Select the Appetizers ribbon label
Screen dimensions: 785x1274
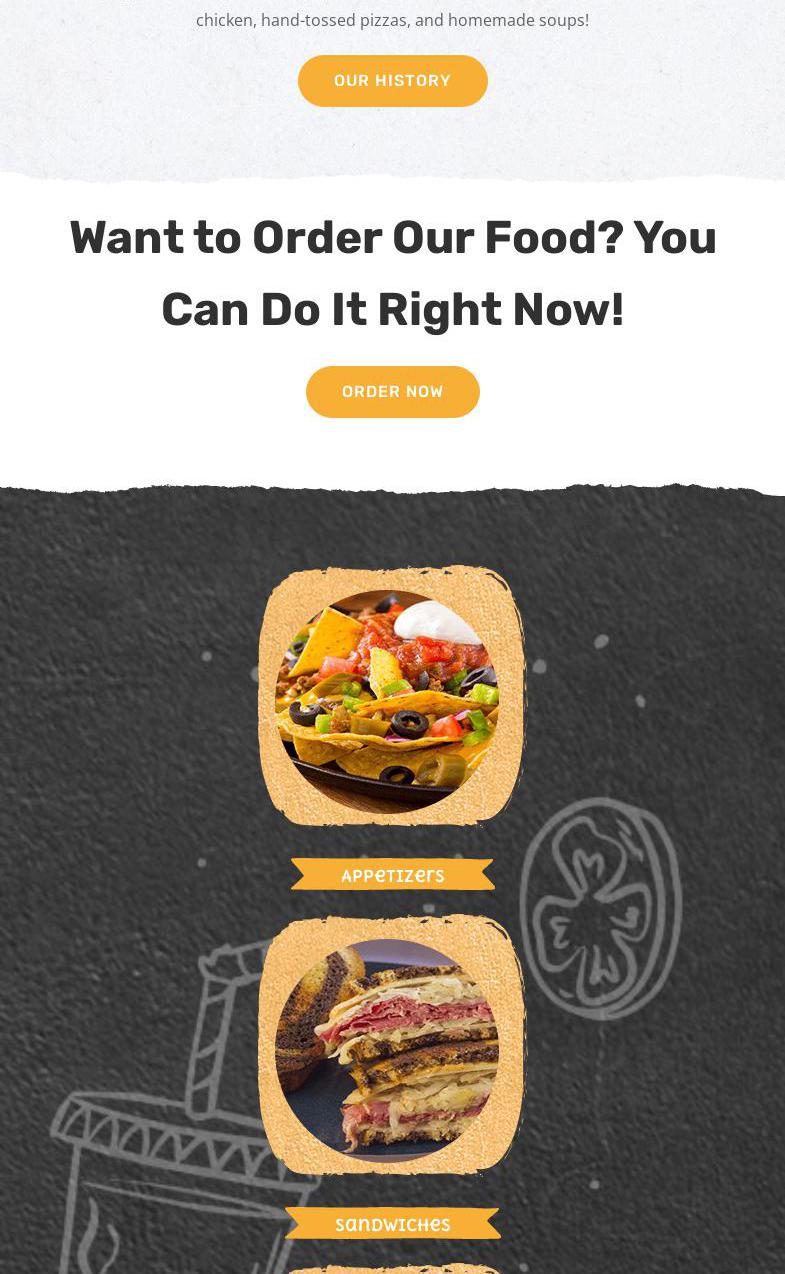(x=393, y=875)
